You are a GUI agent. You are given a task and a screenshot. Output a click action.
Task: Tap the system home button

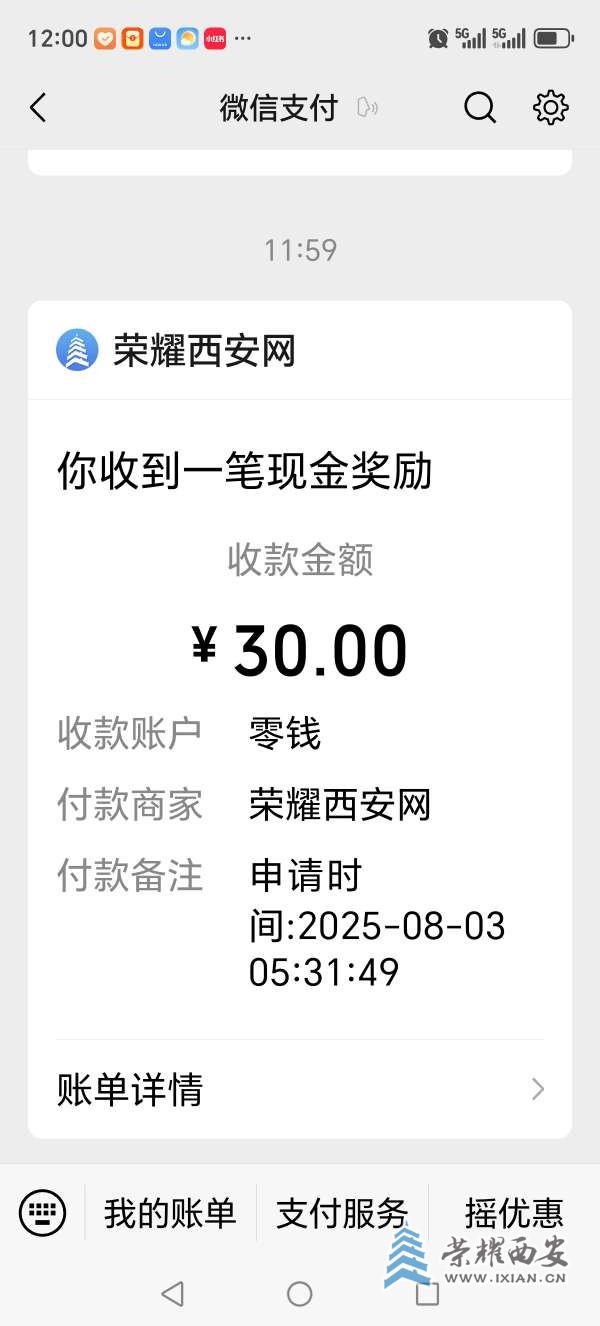[x=300, y=1294]
